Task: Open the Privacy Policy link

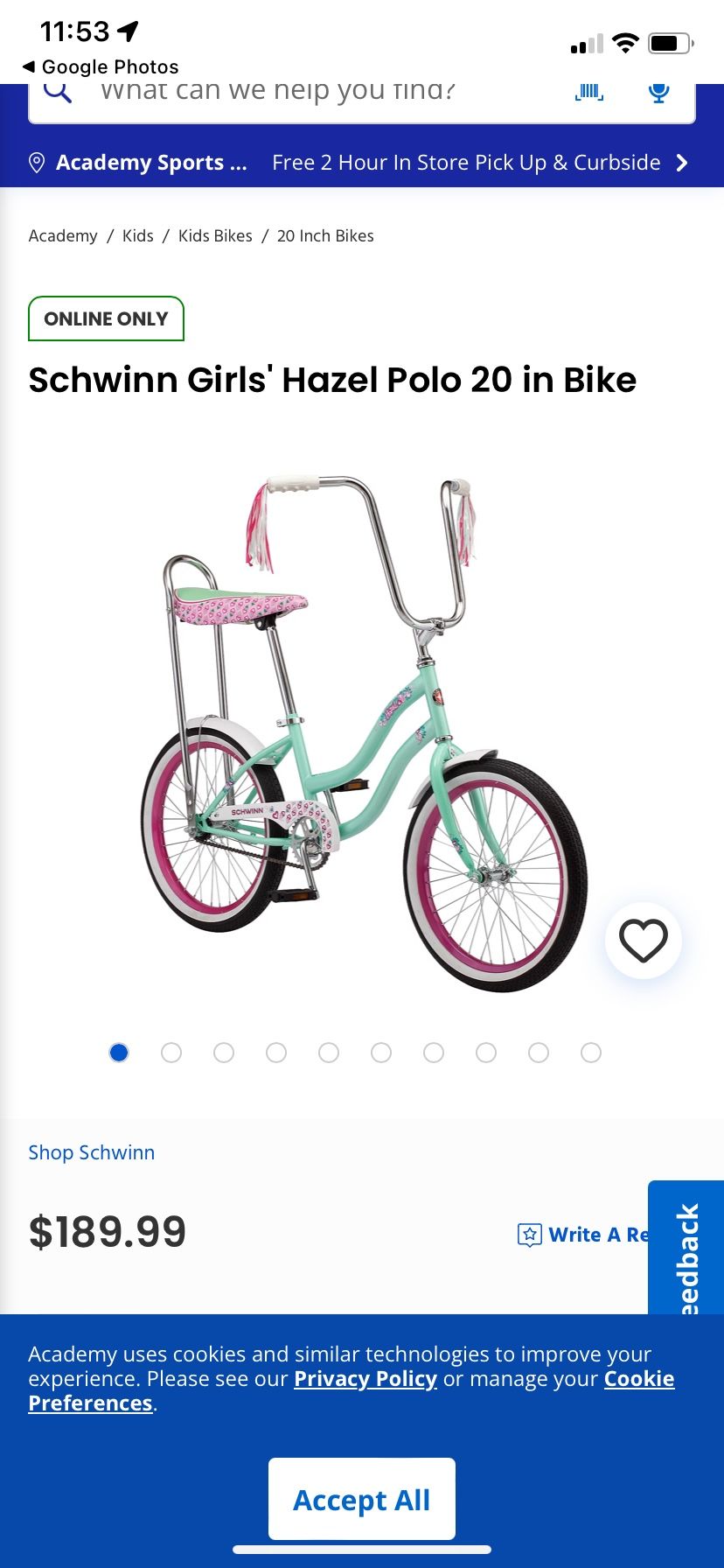Action: (x=365, y=1379)
